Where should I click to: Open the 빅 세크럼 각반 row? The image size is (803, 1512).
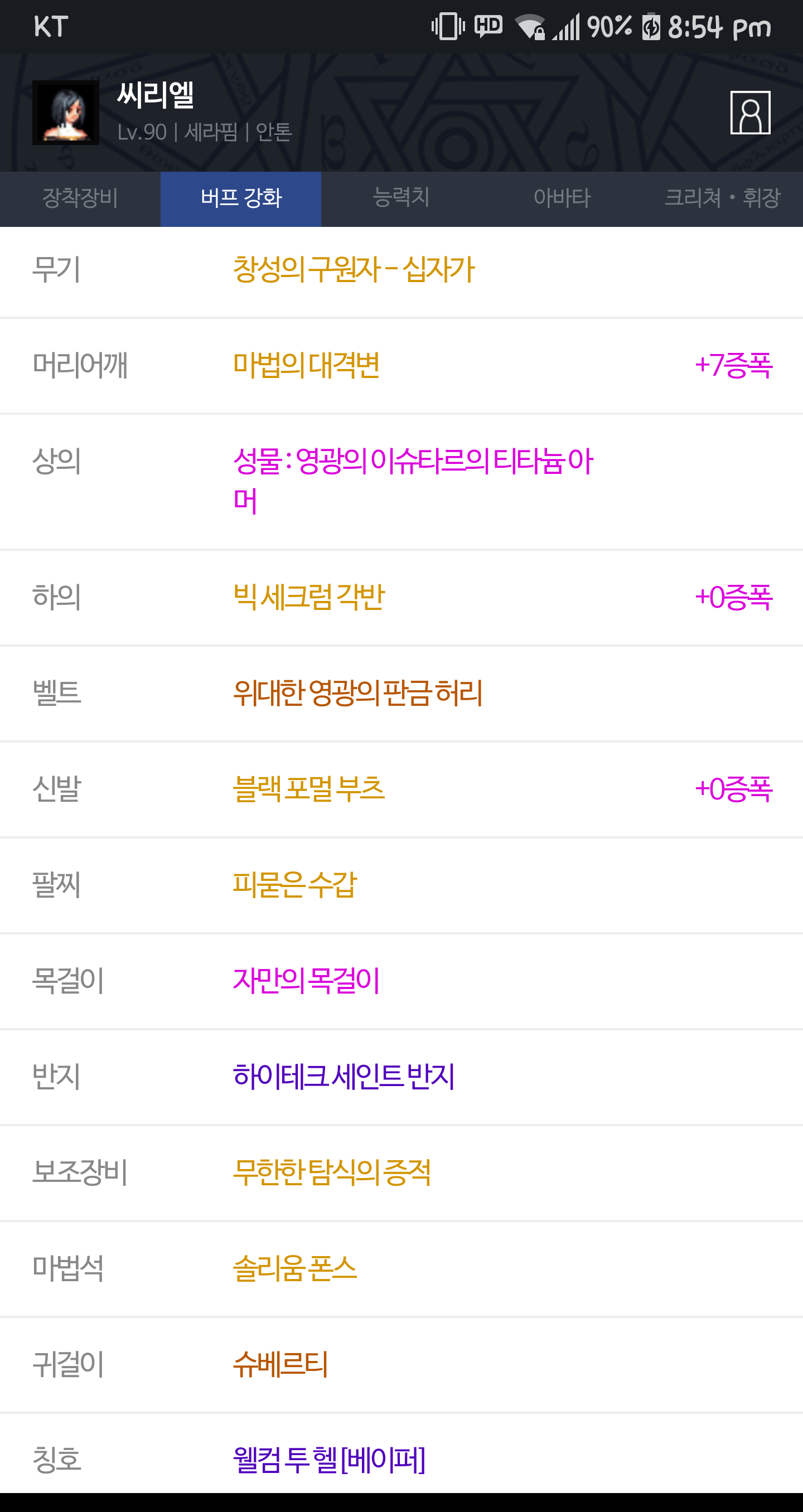(401, 598)
